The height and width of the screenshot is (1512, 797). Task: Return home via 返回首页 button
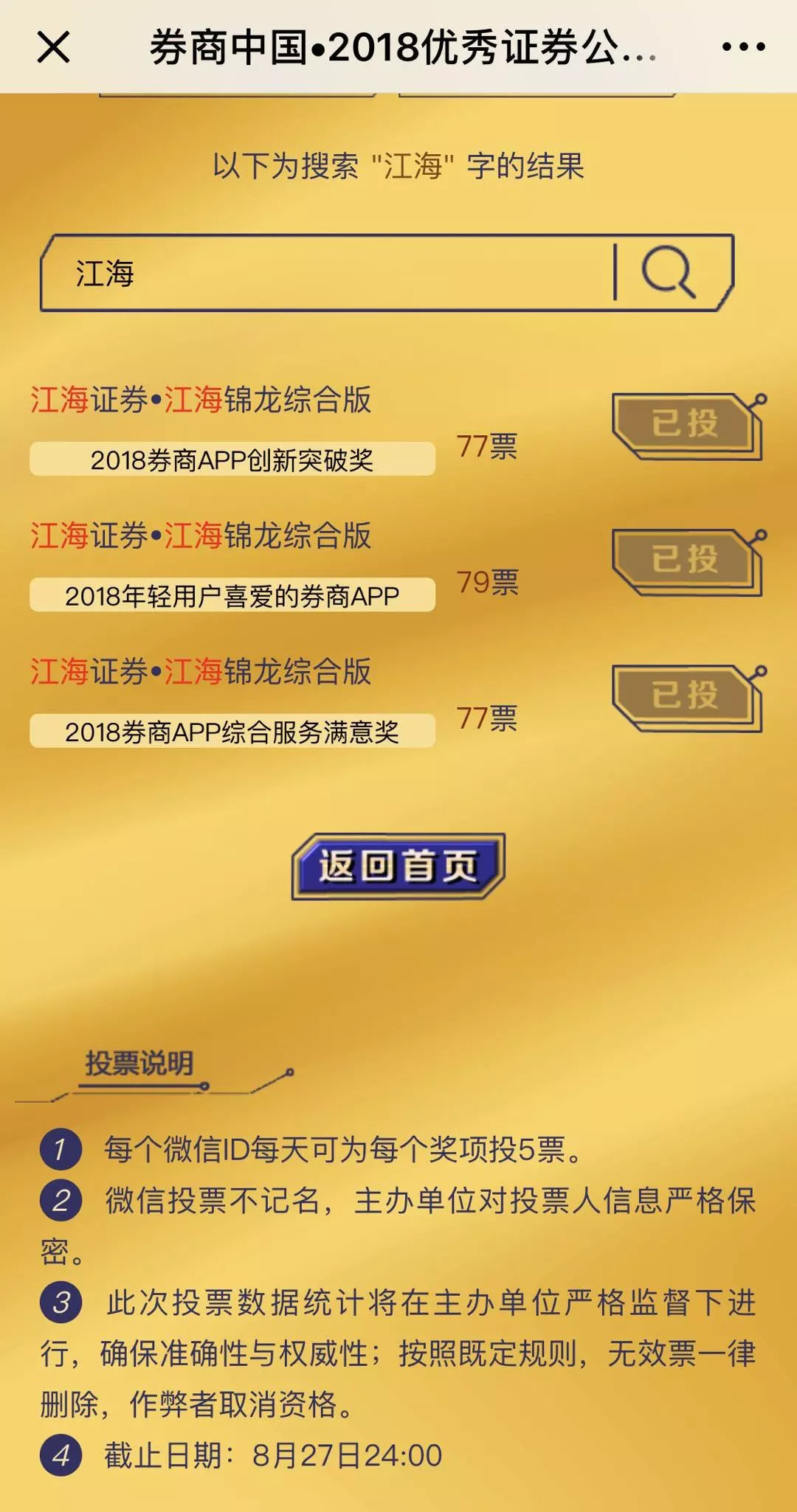coord(398,867)
